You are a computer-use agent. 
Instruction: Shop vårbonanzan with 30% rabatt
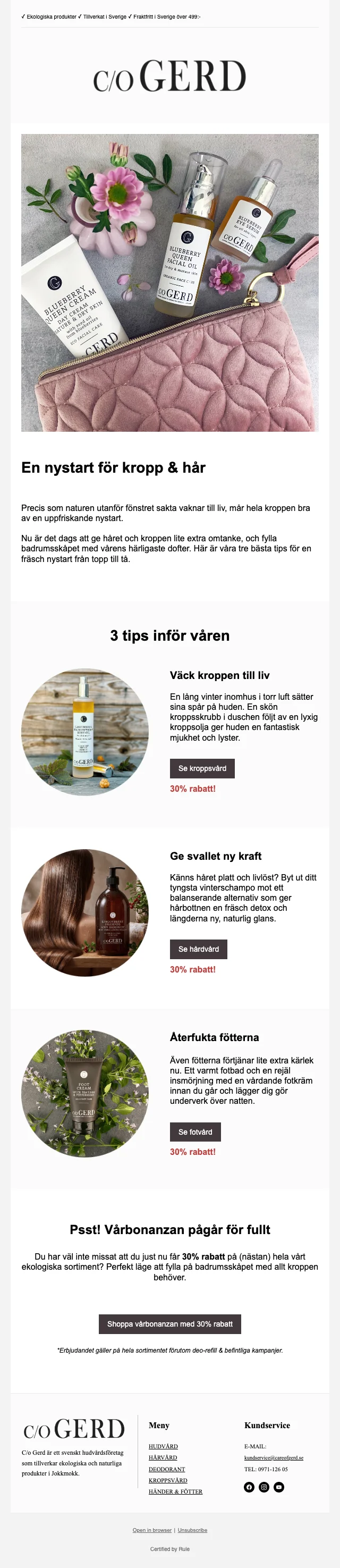click(x=169, y=1324)
